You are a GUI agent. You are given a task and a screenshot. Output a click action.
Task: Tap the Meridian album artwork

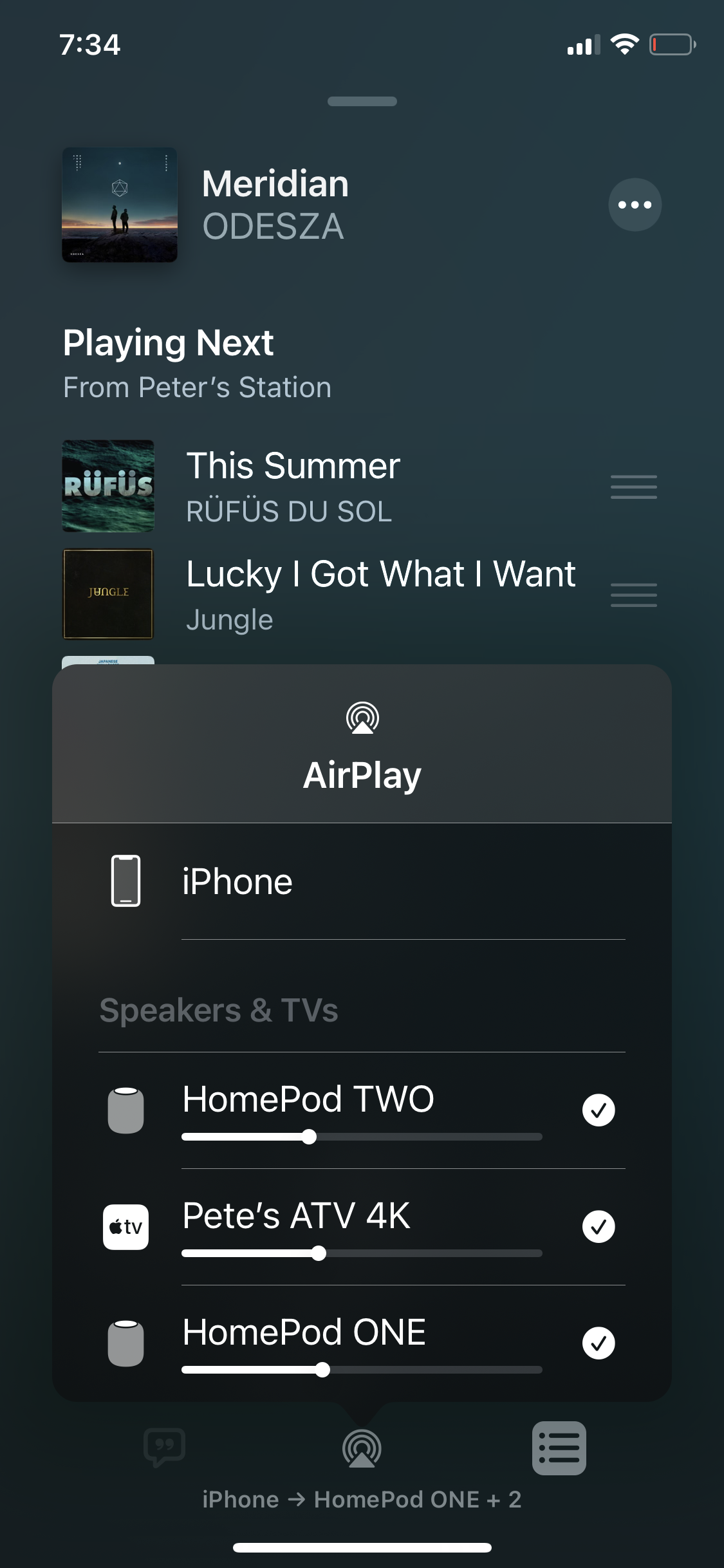coord(120,205)
